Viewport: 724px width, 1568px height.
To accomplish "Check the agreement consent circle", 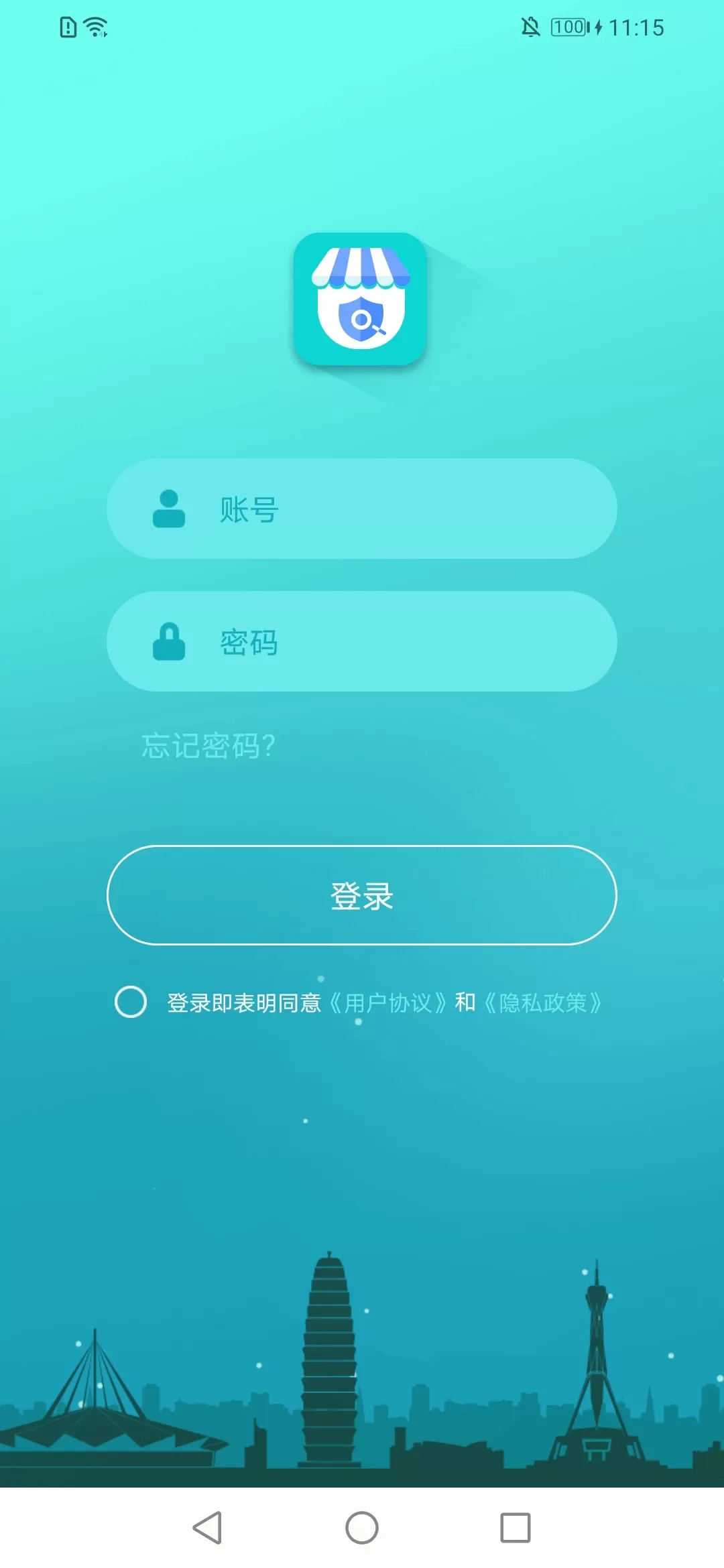I will (x=131, y=1002).
